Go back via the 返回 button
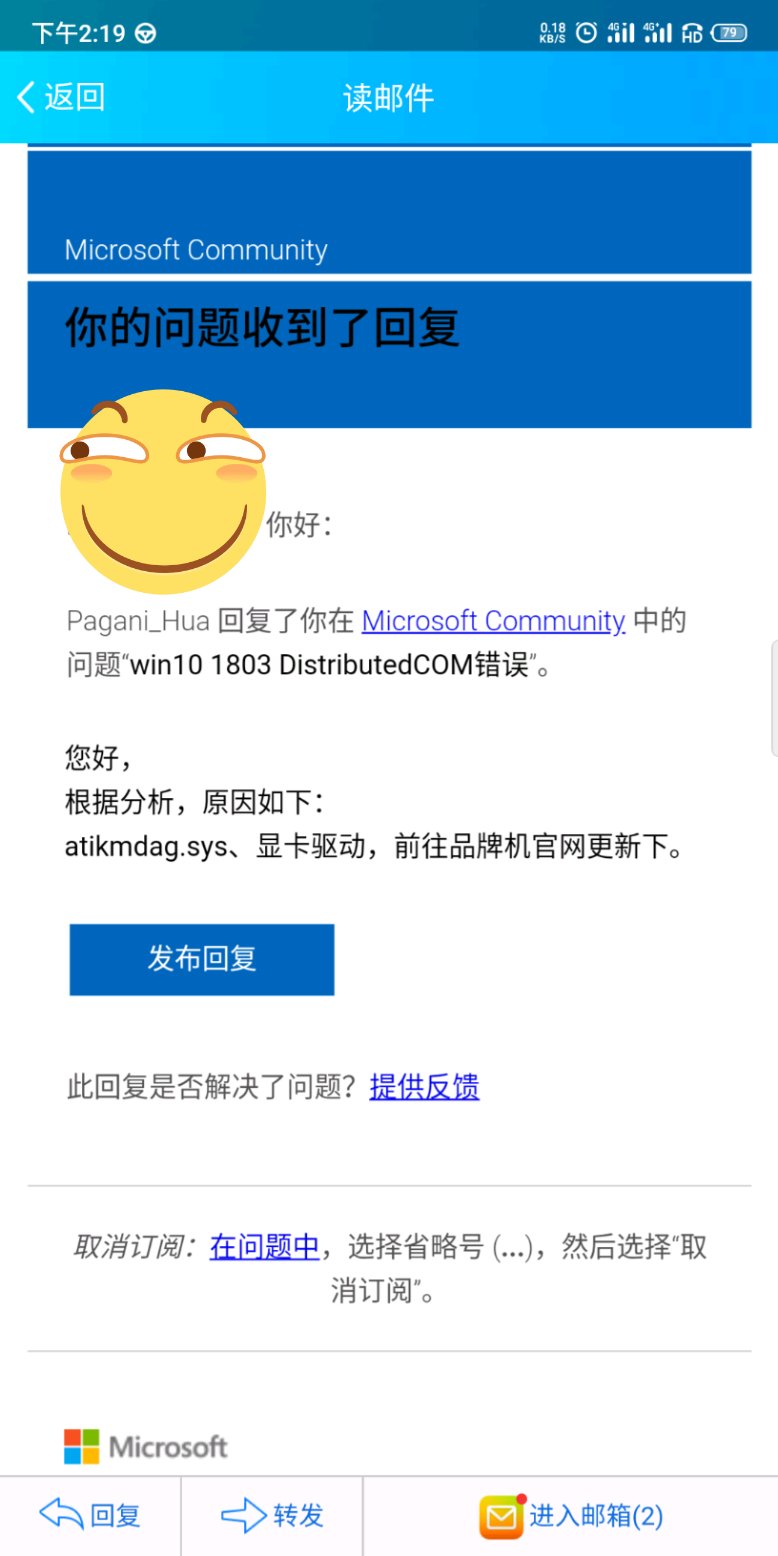The height and width of the screenshot is (1556, 778). click(61, 97)
